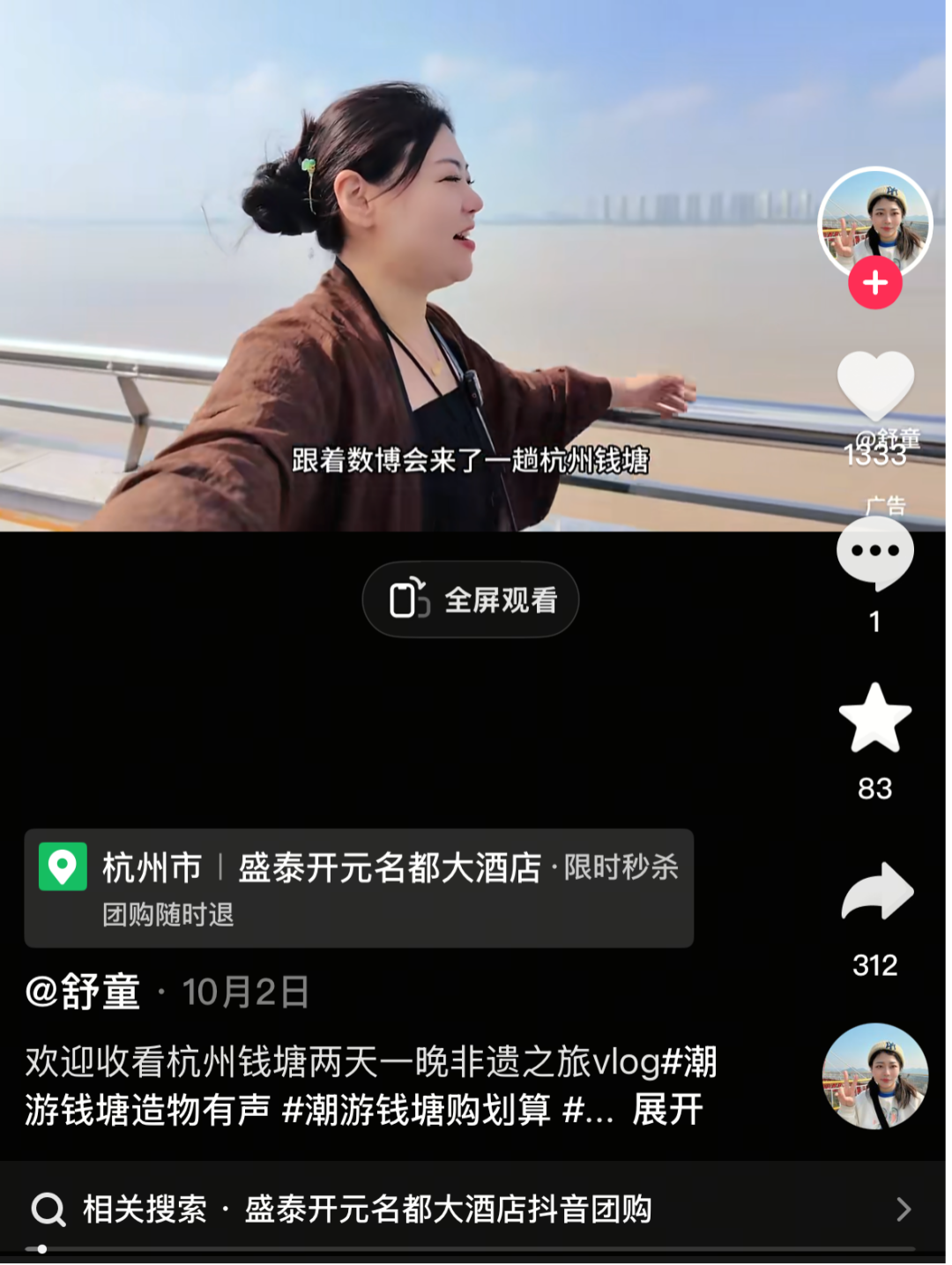The height and width of the screenshot is (1265, 952).
Task: Open the comments bubble
Action: [x=874, y=553]
